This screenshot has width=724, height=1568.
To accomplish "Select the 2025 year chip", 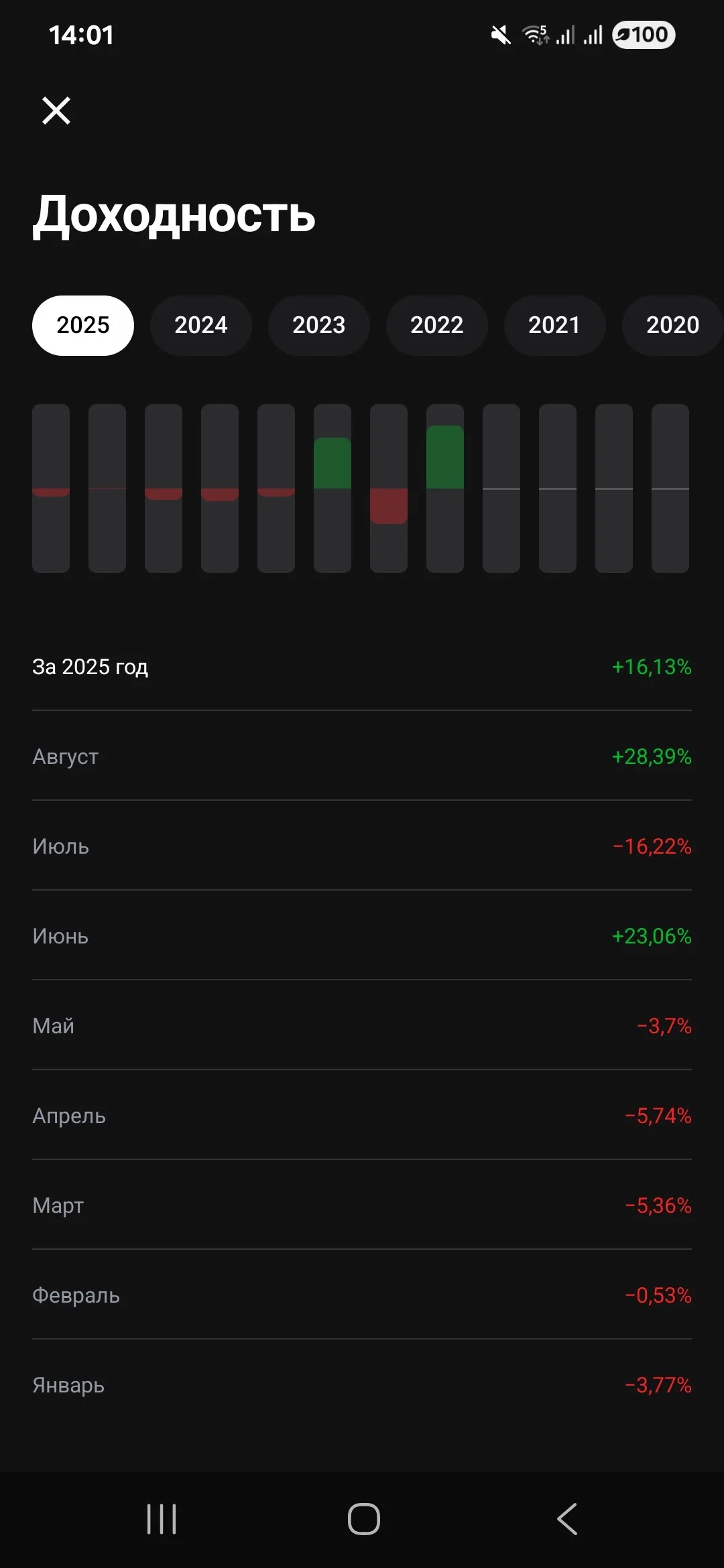I will point(83,326).
